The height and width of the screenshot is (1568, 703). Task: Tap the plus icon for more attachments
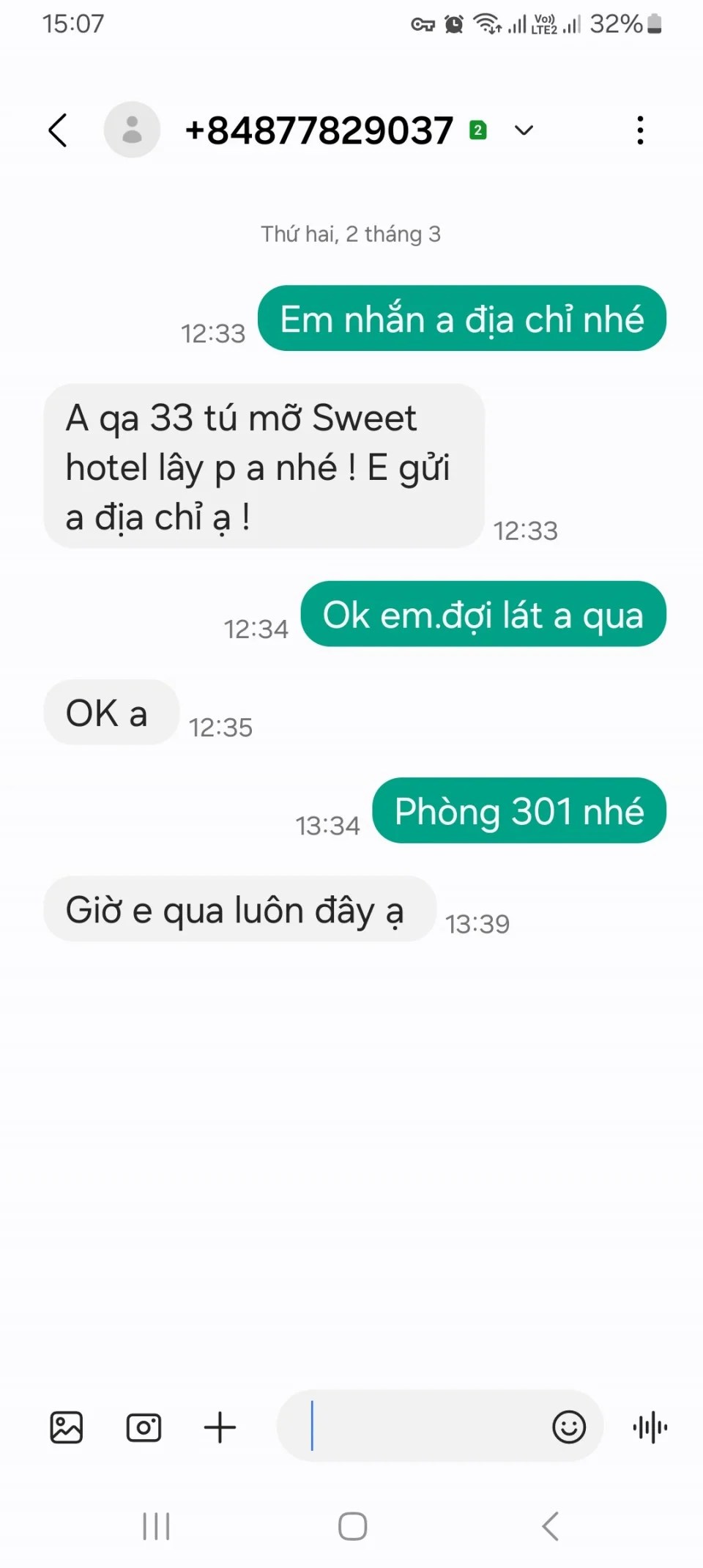[220, 1427]
